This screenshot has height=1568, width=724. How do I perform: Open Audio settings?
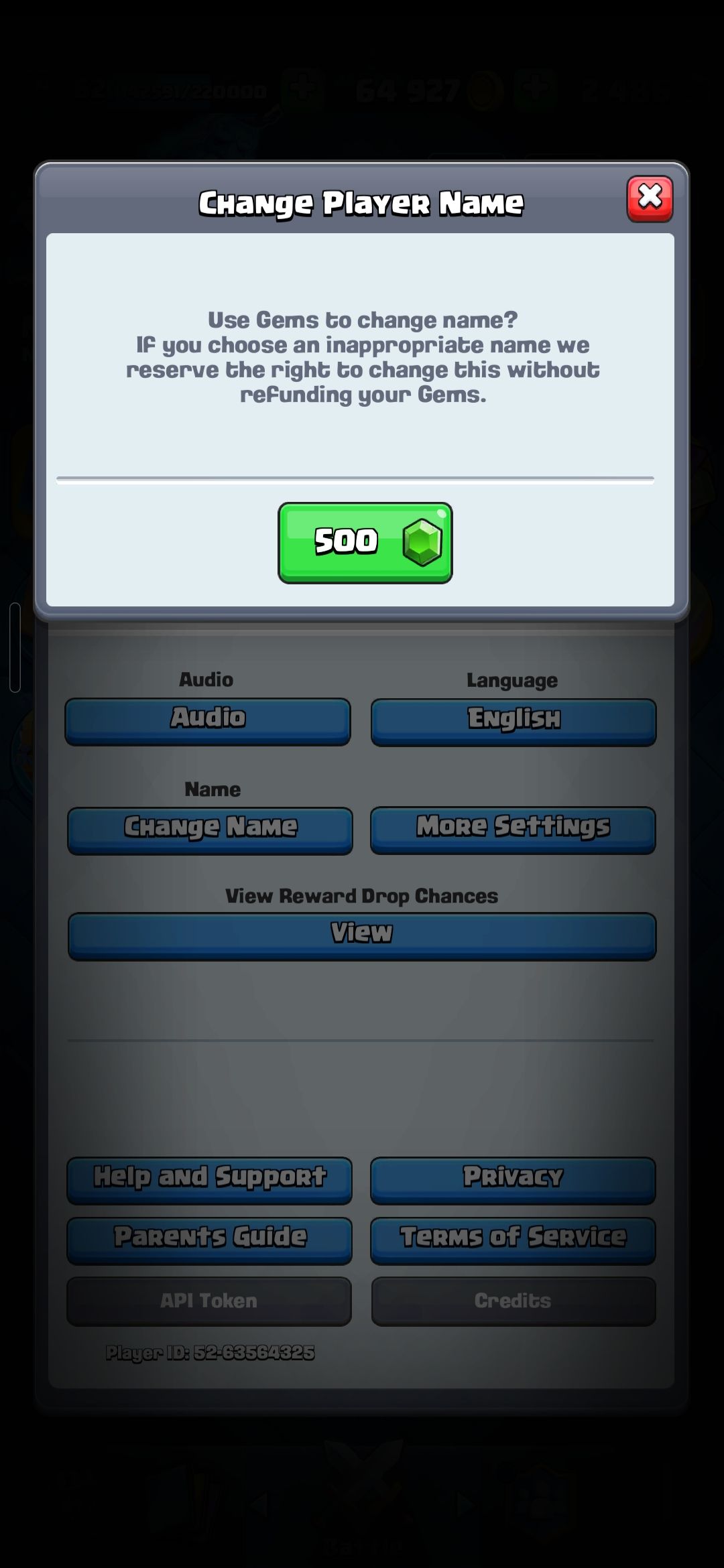pyautogui.click(x=208, y=720)
